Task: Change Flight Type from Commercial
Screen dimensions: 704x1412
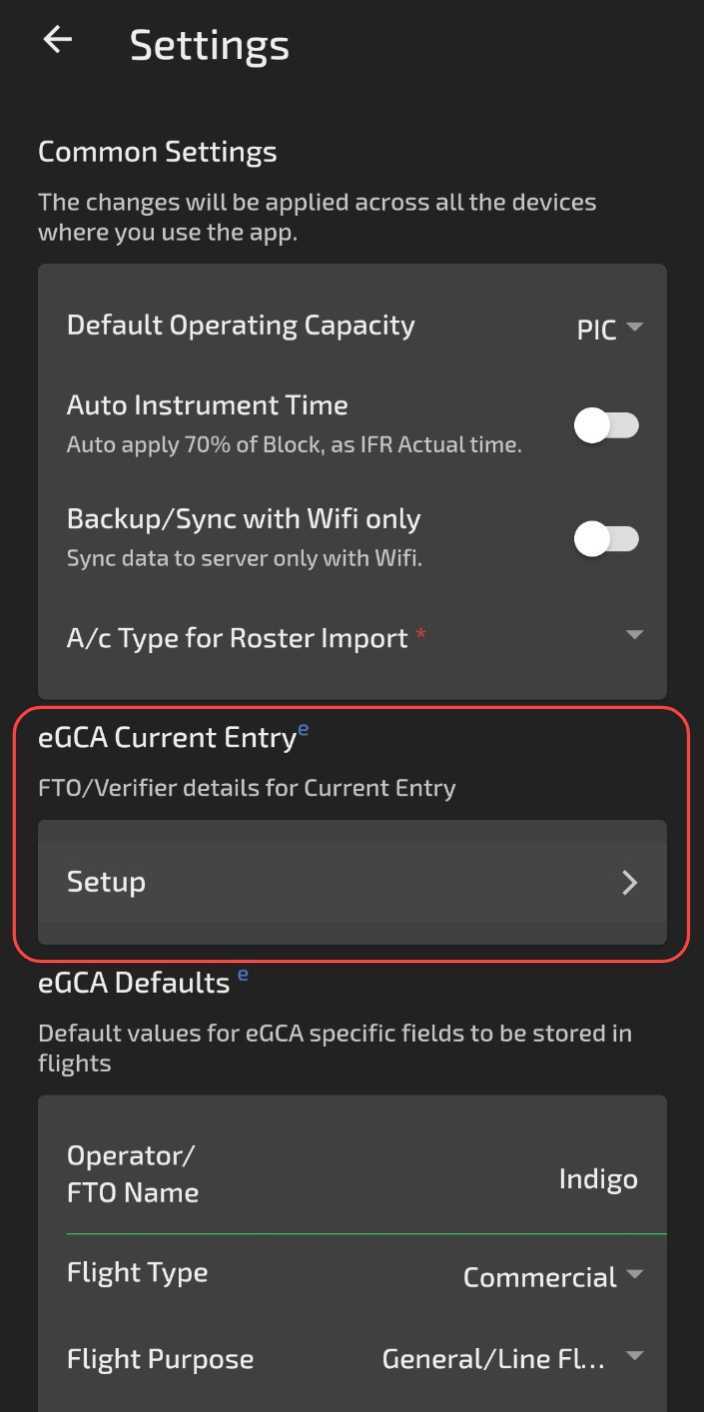Action: tap(553, 1277)
